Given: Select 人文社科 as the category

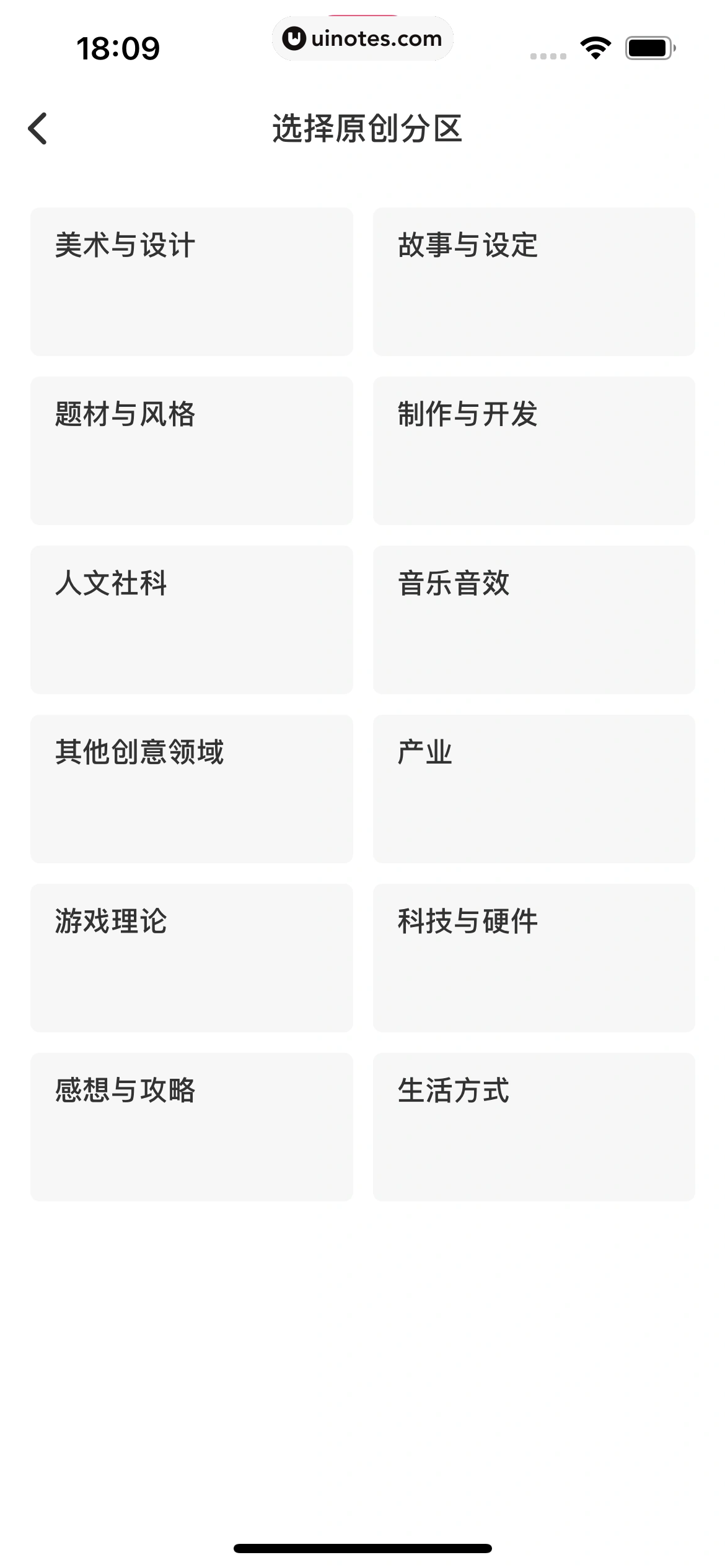Looking at the screenshot, I should point(191,618).
